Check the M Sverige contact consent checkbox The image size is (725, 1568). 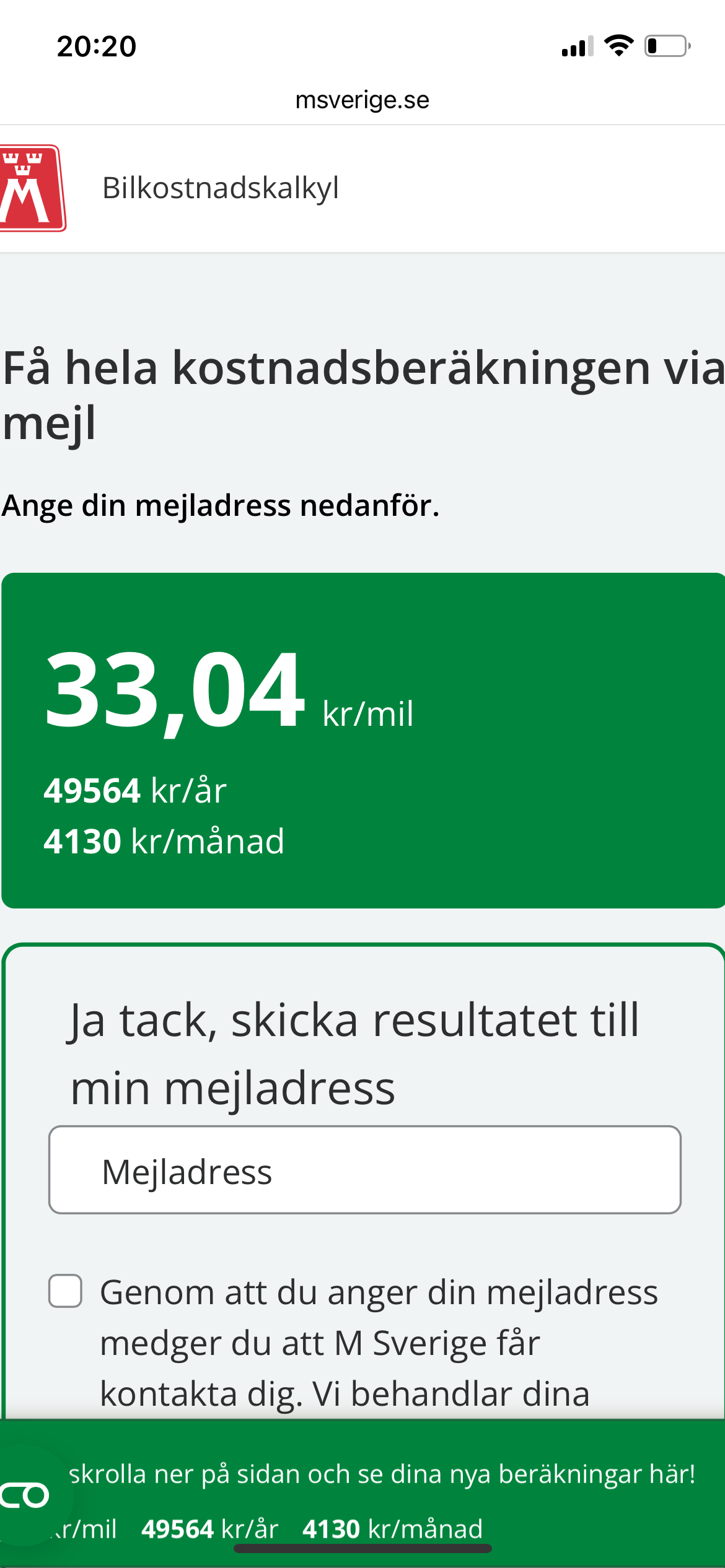66,1291
